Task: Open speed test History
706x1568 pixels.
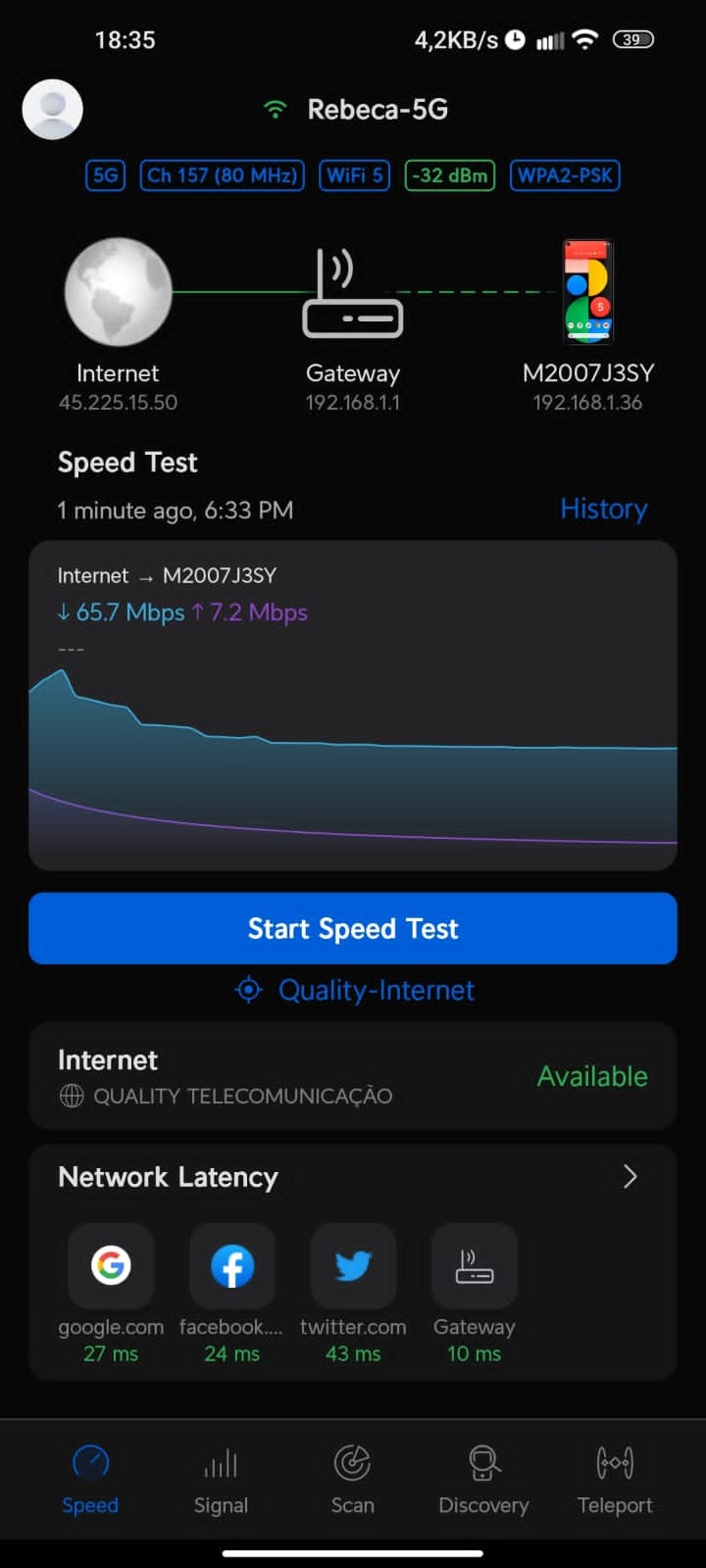Action: (603, 509)
